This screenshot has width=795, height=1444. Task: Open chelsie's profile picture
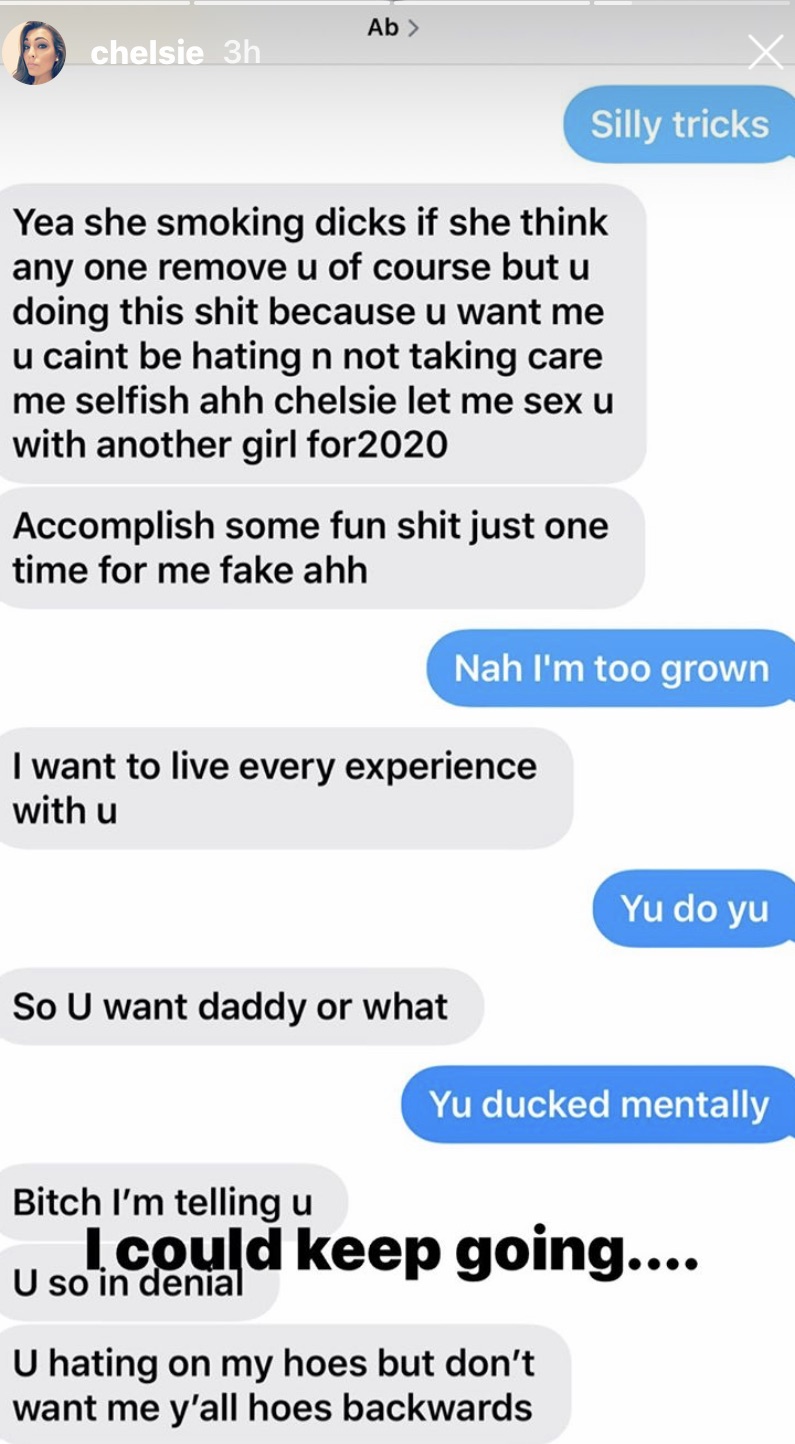34,53
